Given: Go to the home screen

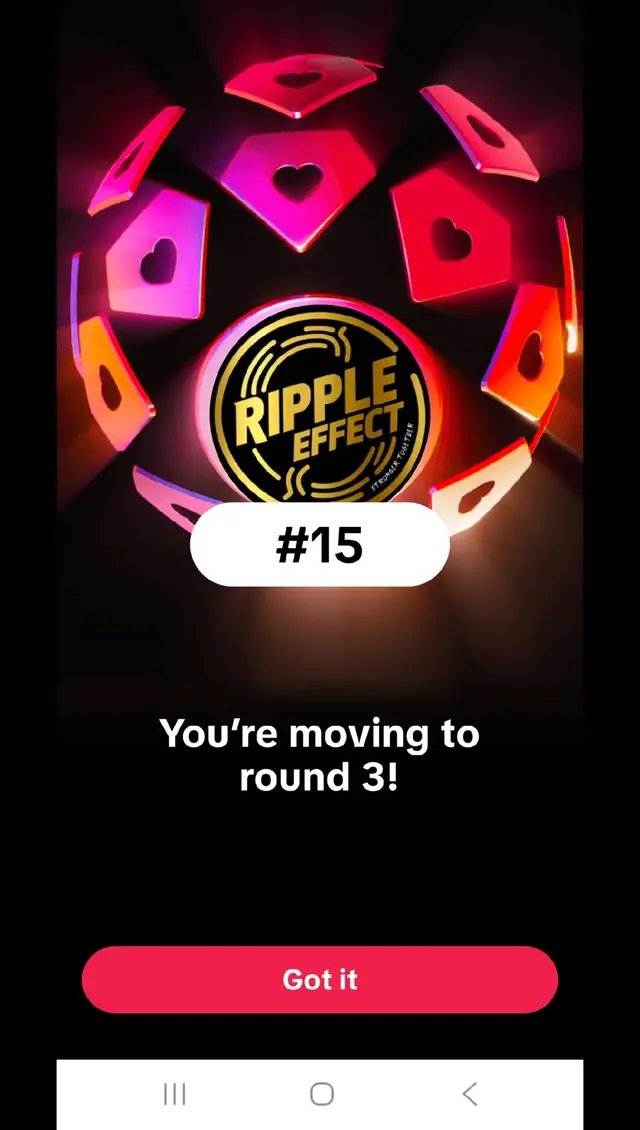Looking at the screenshot, I should pos(321,1094).
